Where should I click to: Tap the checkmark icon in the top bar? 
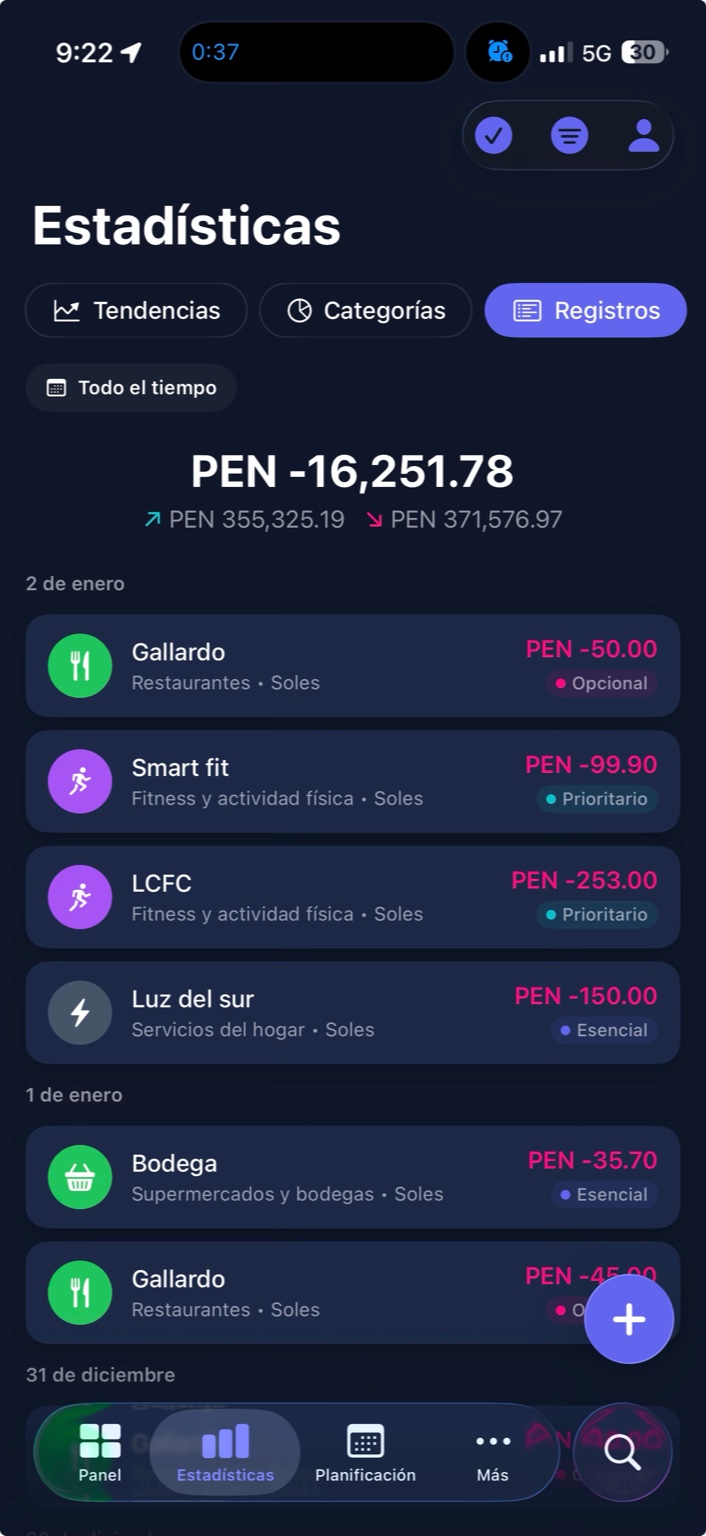point(494,135)
